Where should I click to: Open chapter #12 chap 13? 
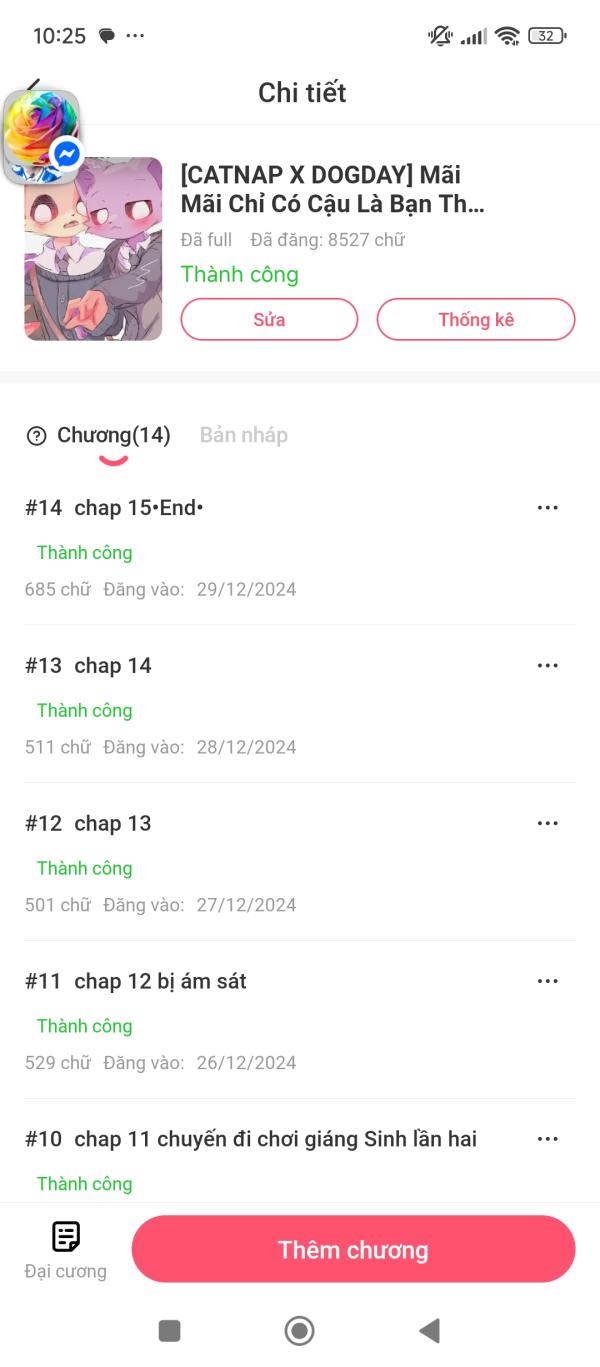(x=113, y=824)
